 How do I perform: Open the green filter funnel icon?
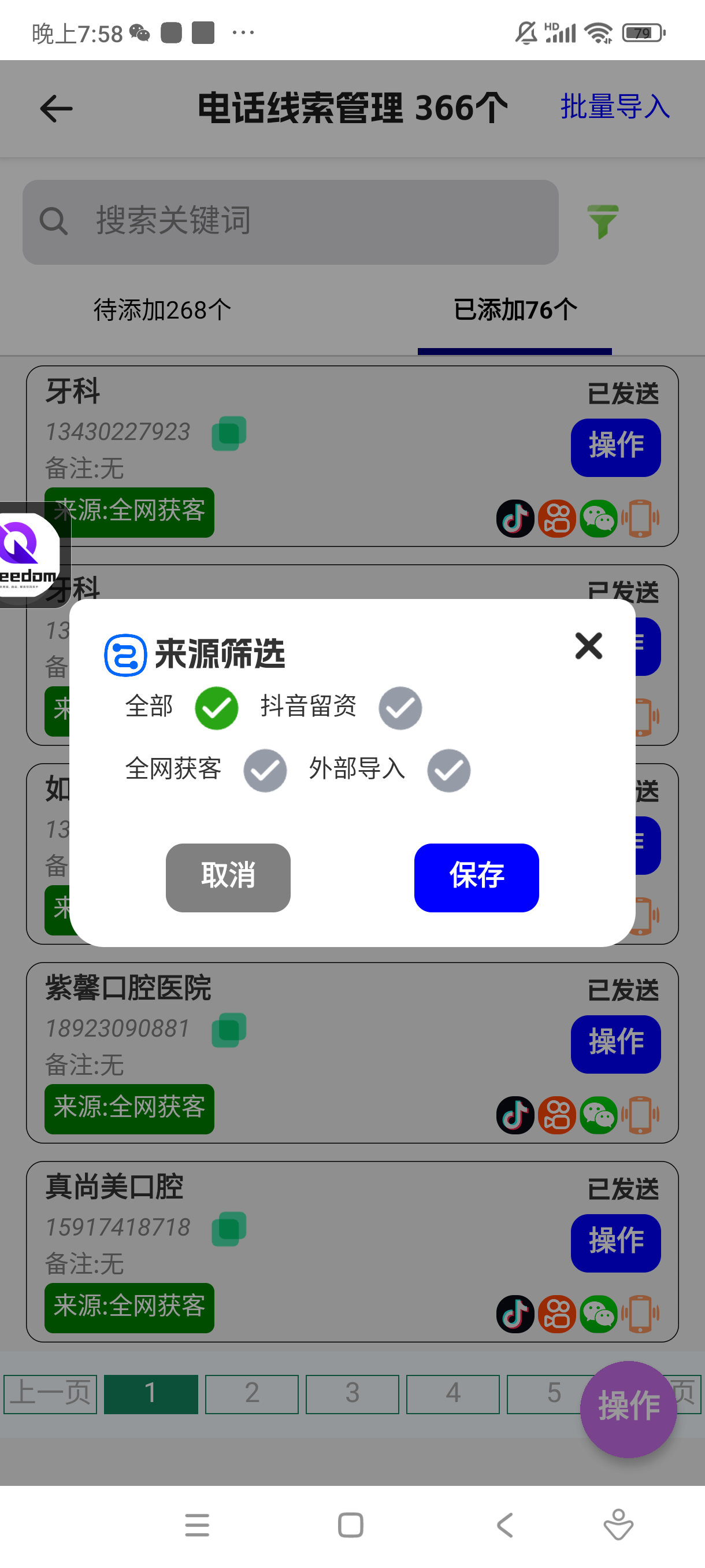(x=602, y=221)
